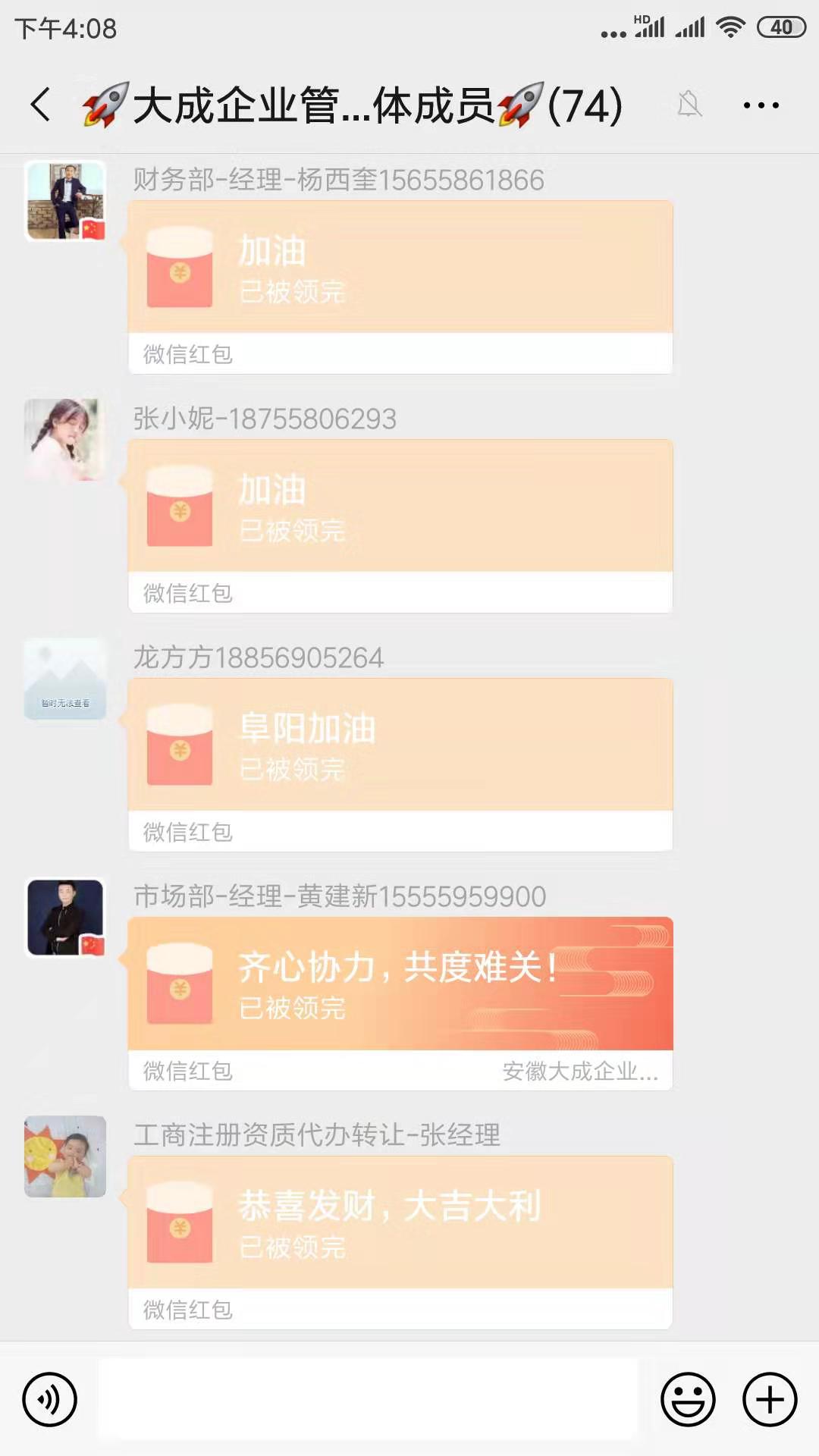The height and width of the screenshot is (1456, 819).
Task: Tap the message text field
Action: click(x=369, y=1399)
